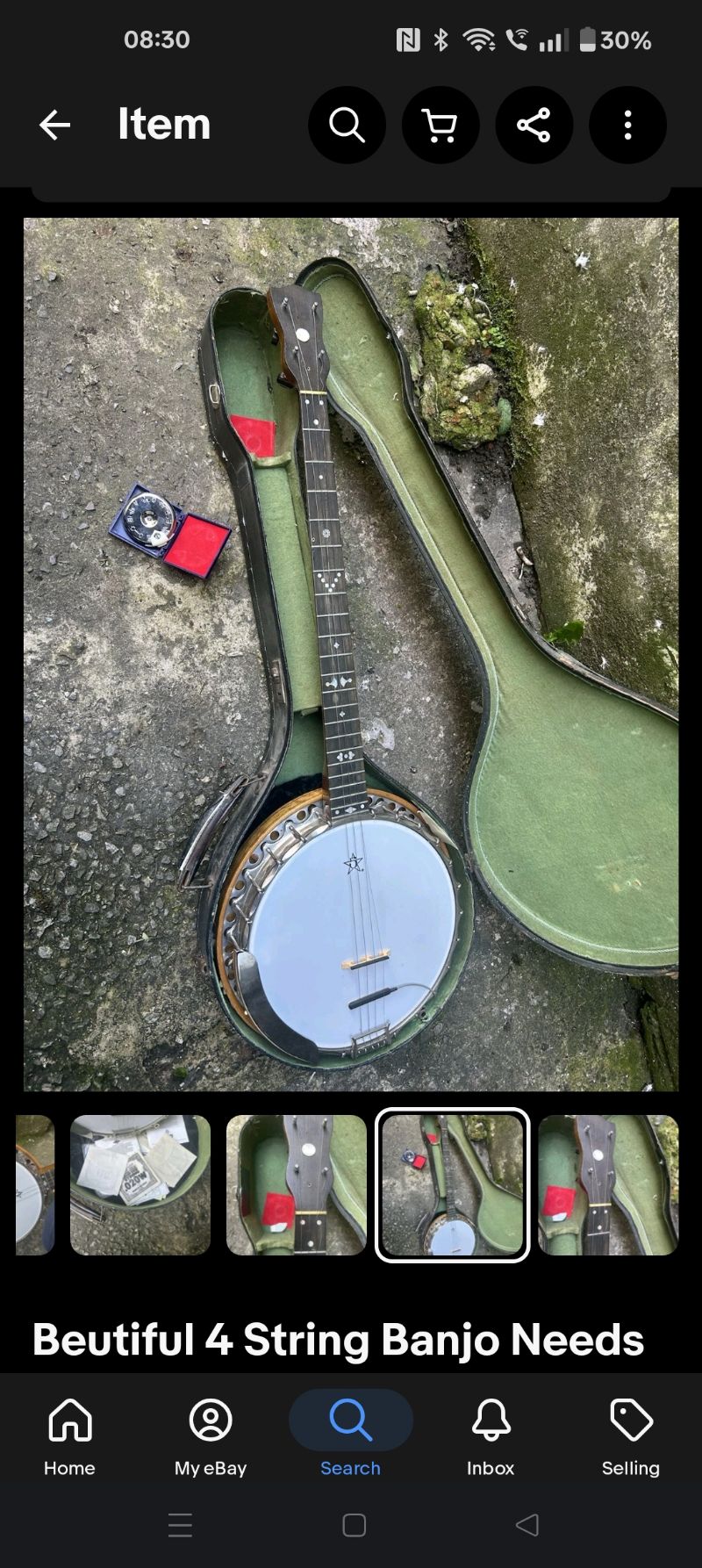Go to the Home tab

(69, 1437)
